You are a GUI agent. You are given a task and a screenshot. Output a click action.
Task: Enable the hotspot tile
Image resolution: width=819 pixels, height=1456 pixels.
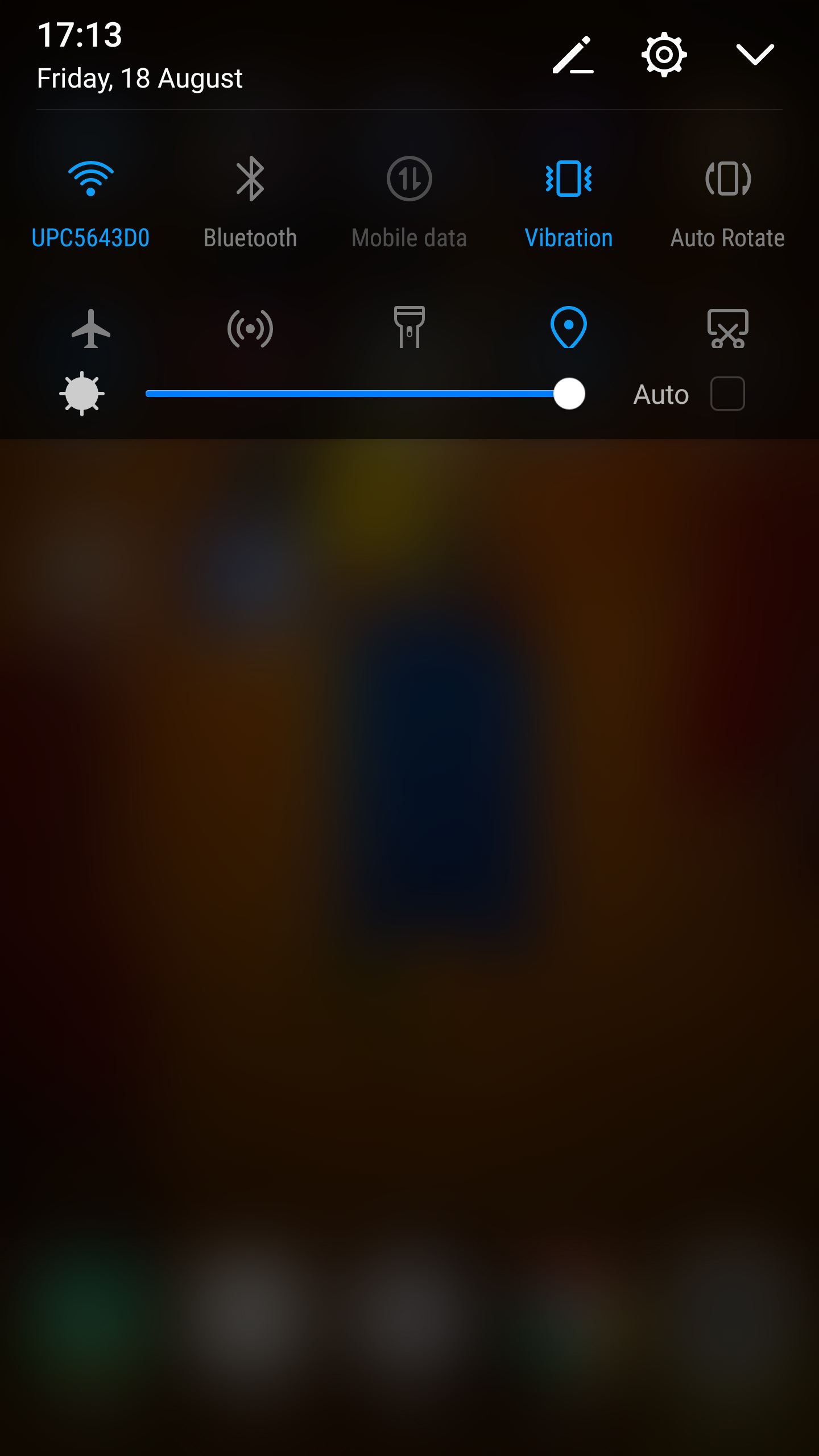(250, 328)
